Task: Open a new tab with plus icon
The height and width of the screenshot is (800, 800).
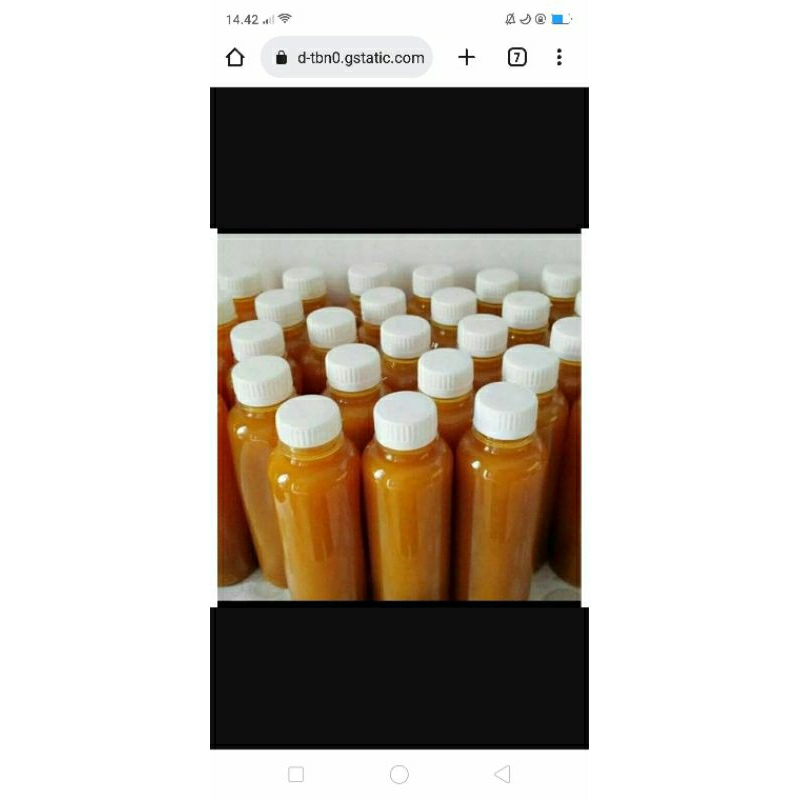Action: coord(466,57)
